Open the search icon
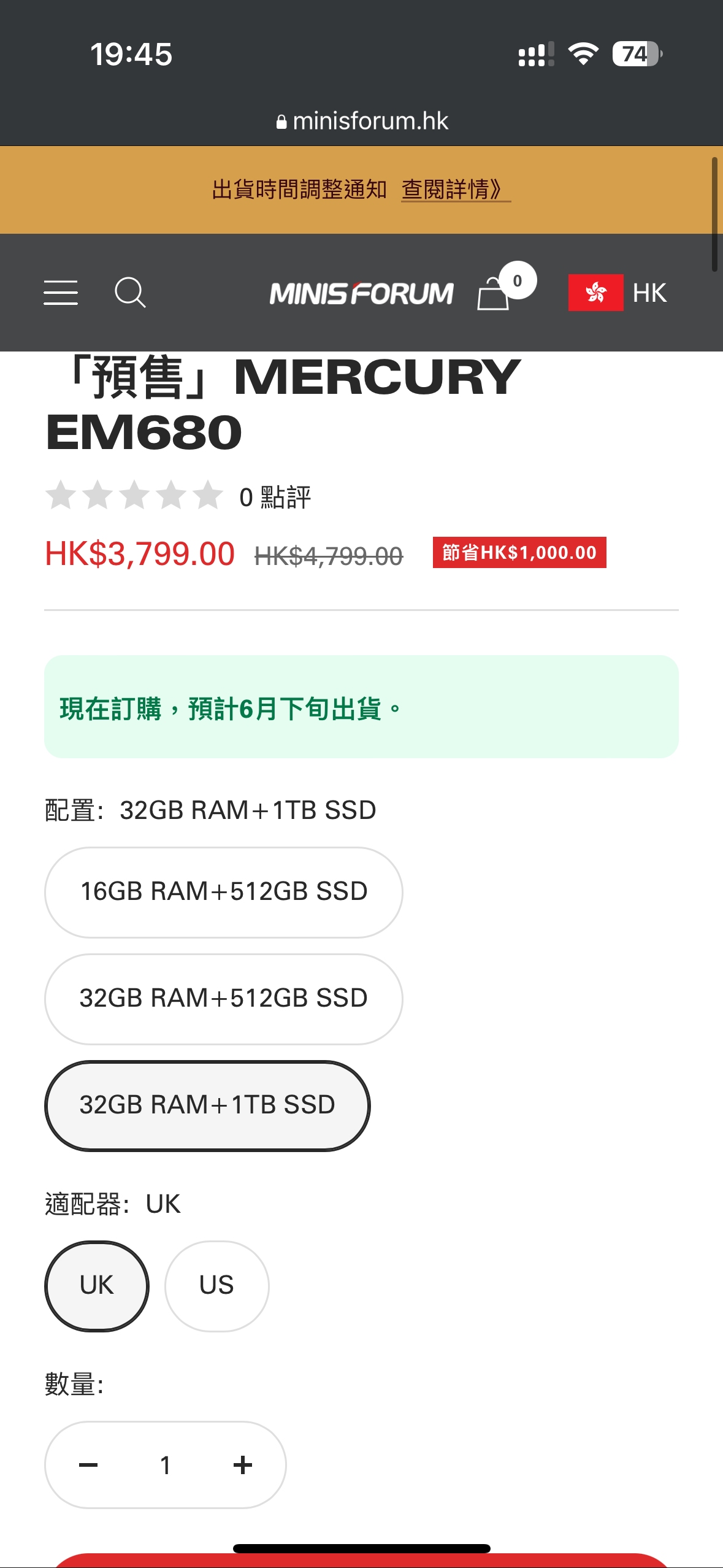723x1568 pixels. (x=130, y=293)
